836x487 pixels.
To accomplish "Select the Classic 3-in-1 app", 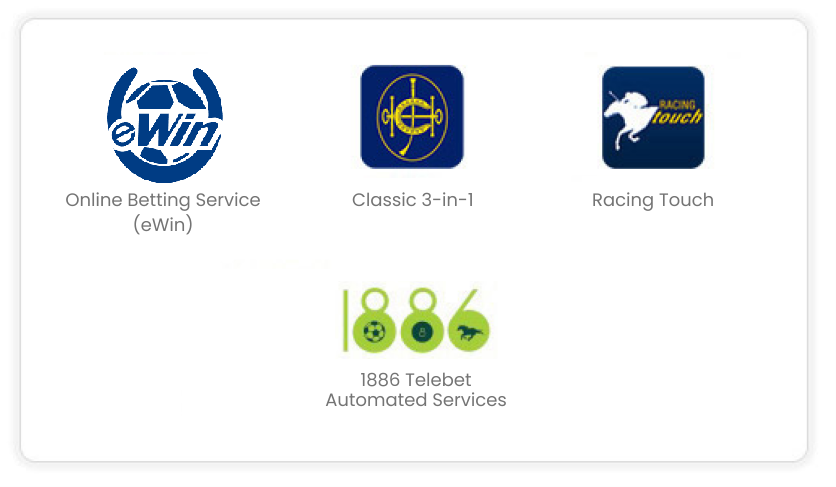I will click(x=412, y=117).
